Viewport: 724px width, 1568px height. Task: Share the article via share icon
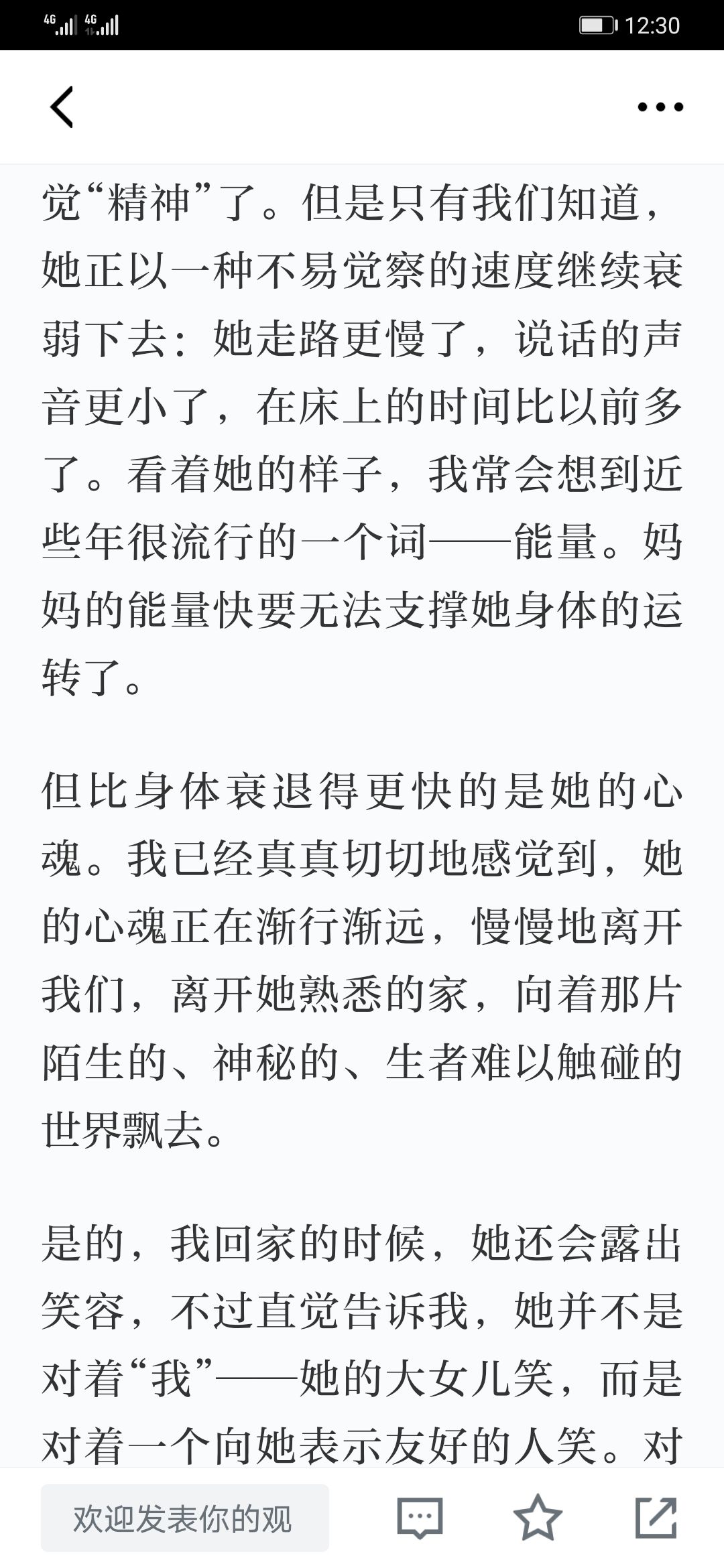[656, 1517]
